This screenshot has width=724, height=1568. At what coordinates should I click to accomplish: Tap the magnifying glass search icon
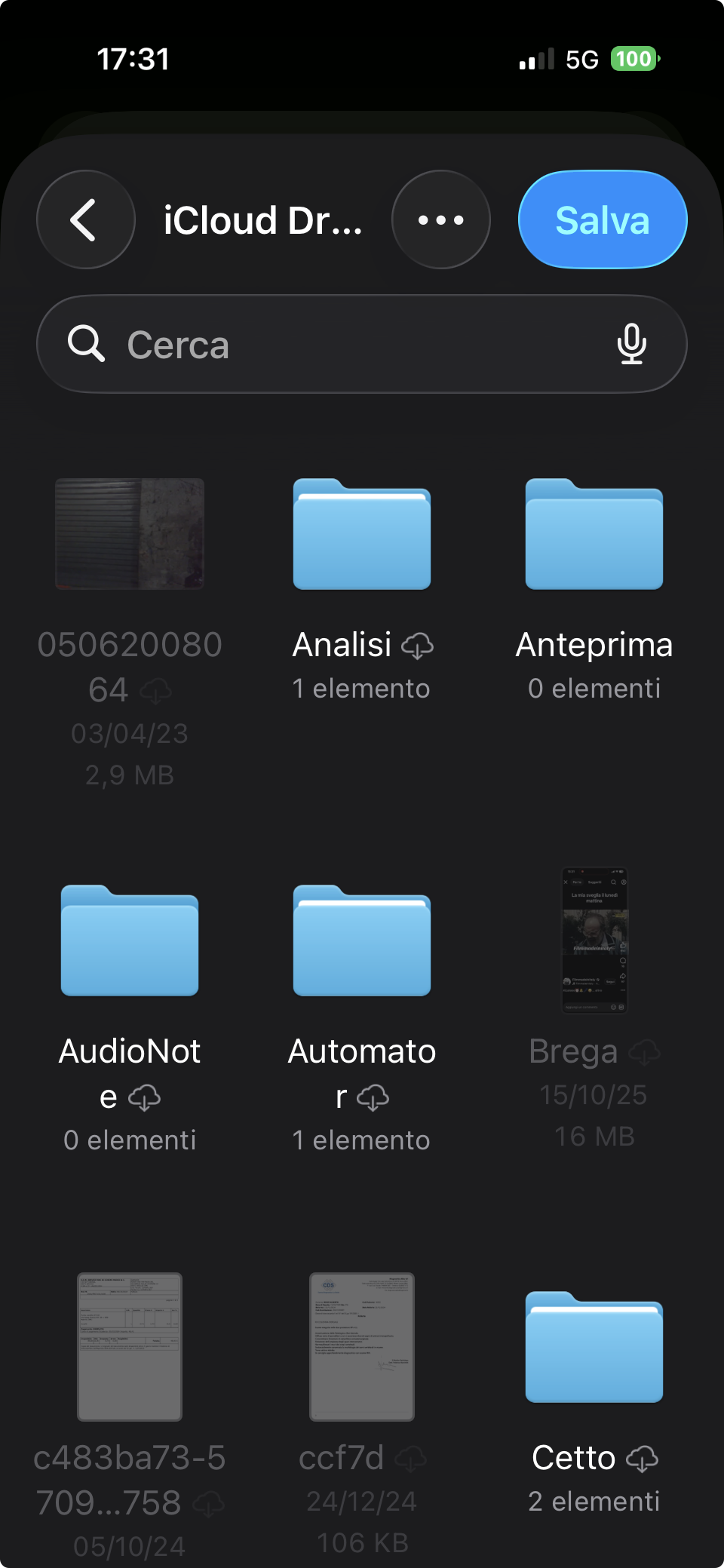pos(87,344)
